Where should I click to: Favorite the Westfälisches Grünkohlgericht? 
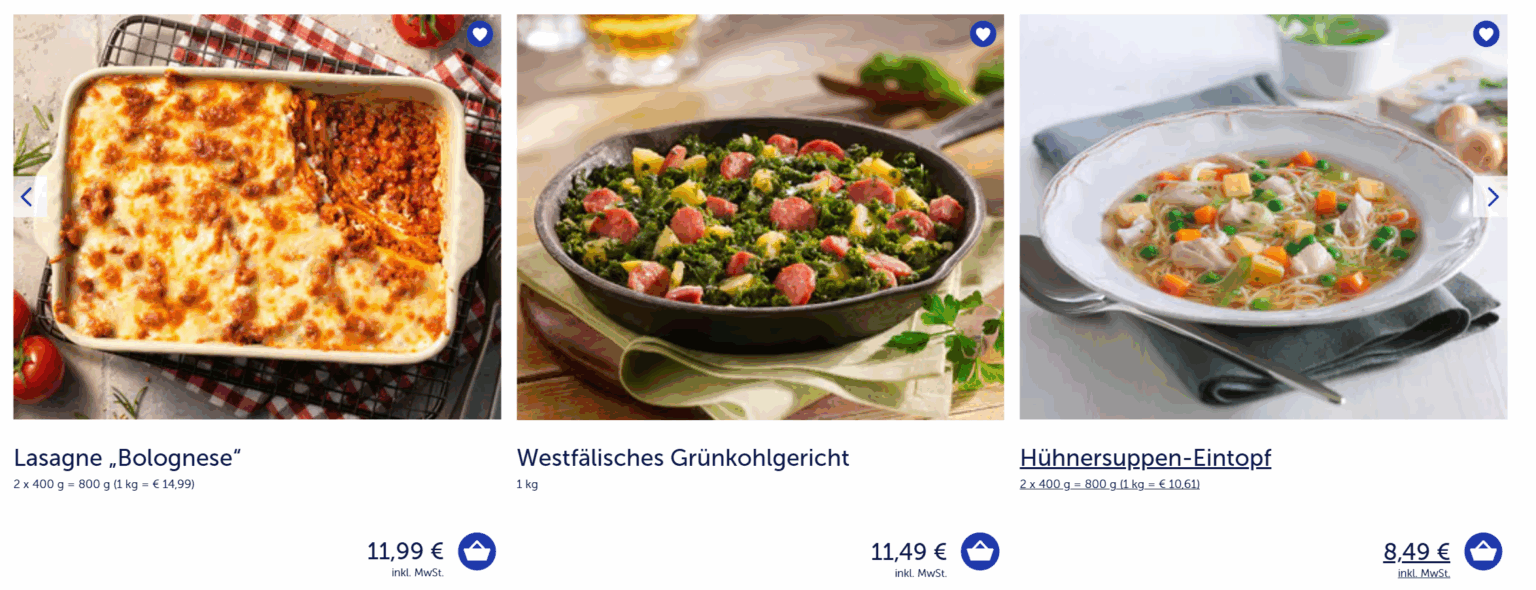click(x=983, y=34)
